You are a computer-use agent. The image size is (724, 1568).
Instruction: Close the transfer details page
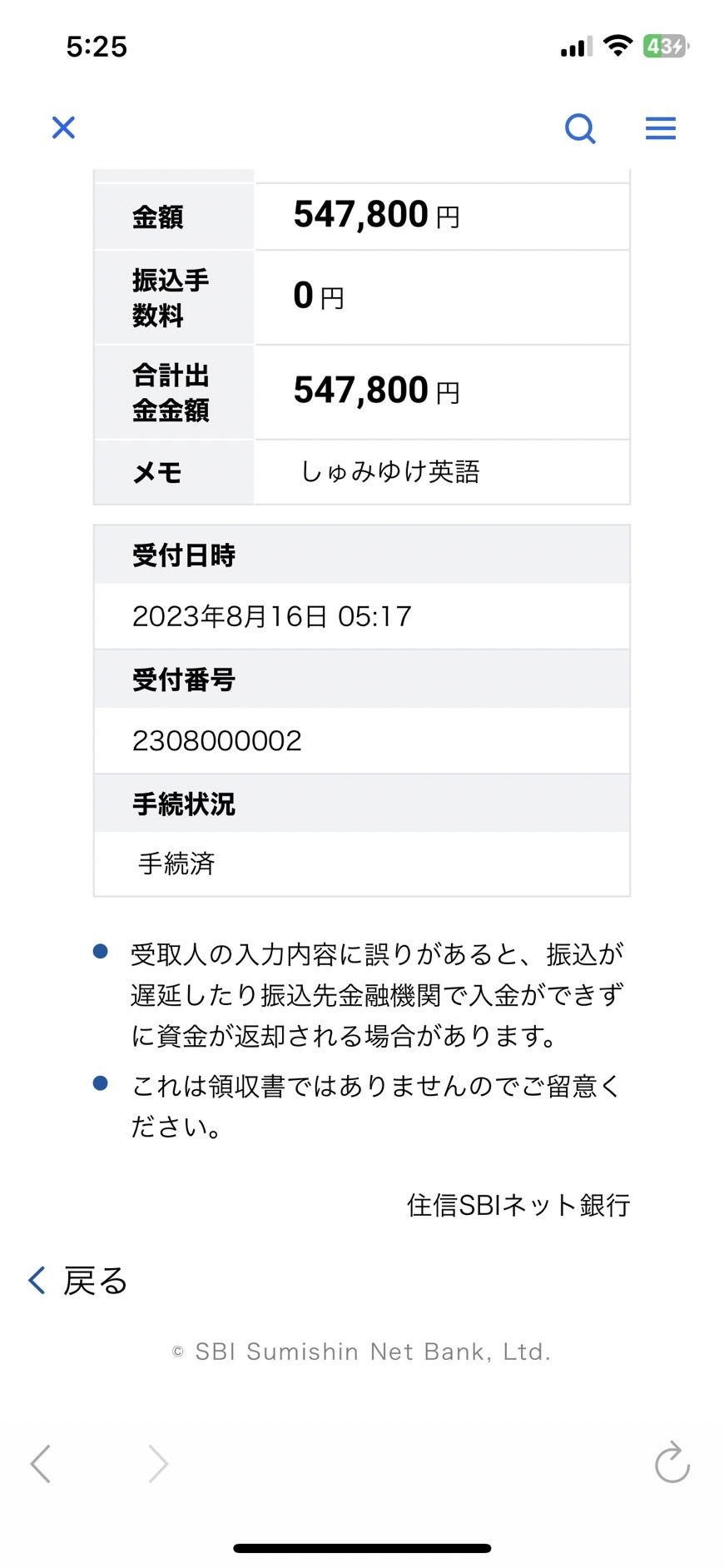pyautogui.click(x=63, y=127)
